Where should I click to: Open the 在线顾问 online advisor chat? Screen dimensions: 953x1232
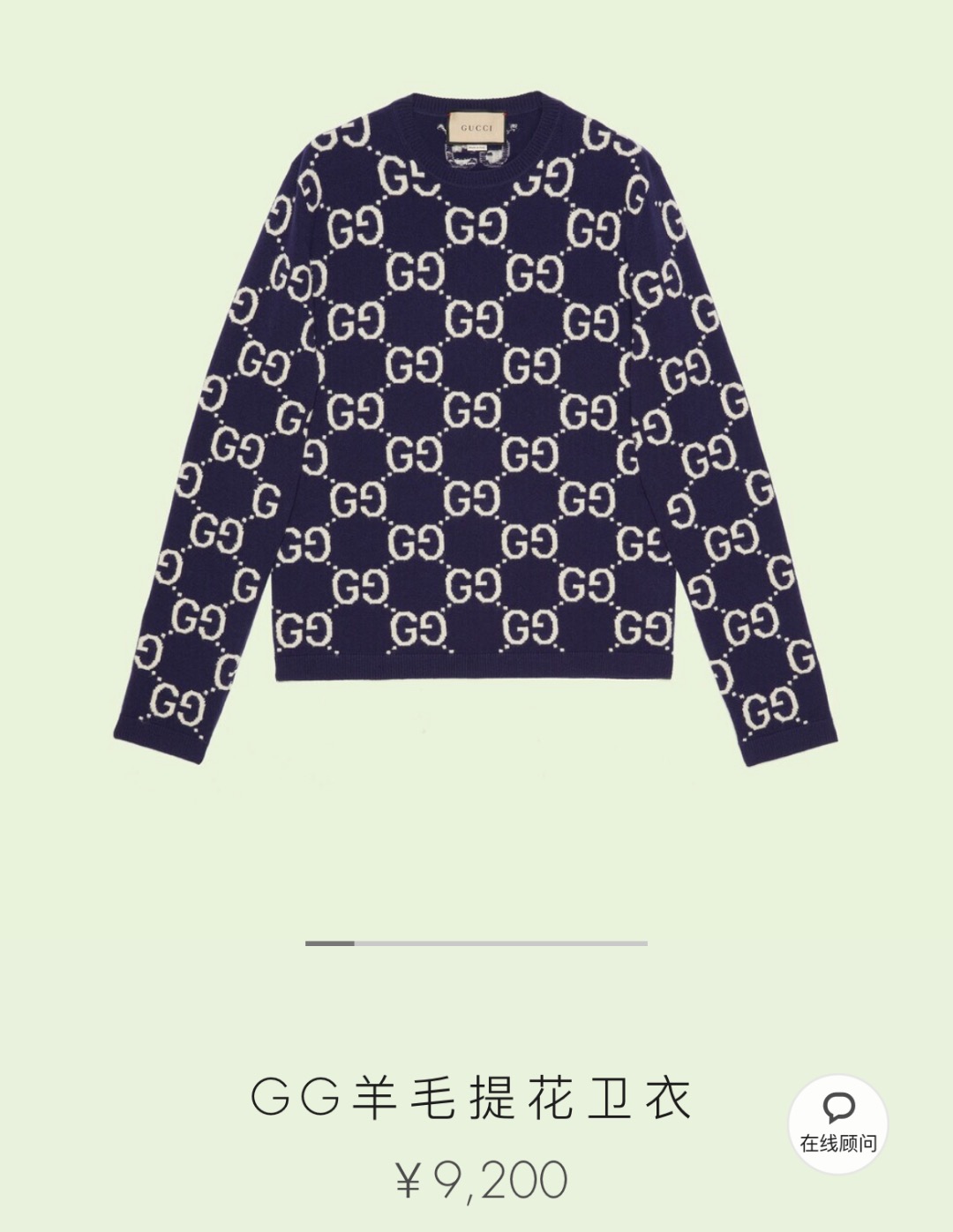coord(838,1123)
